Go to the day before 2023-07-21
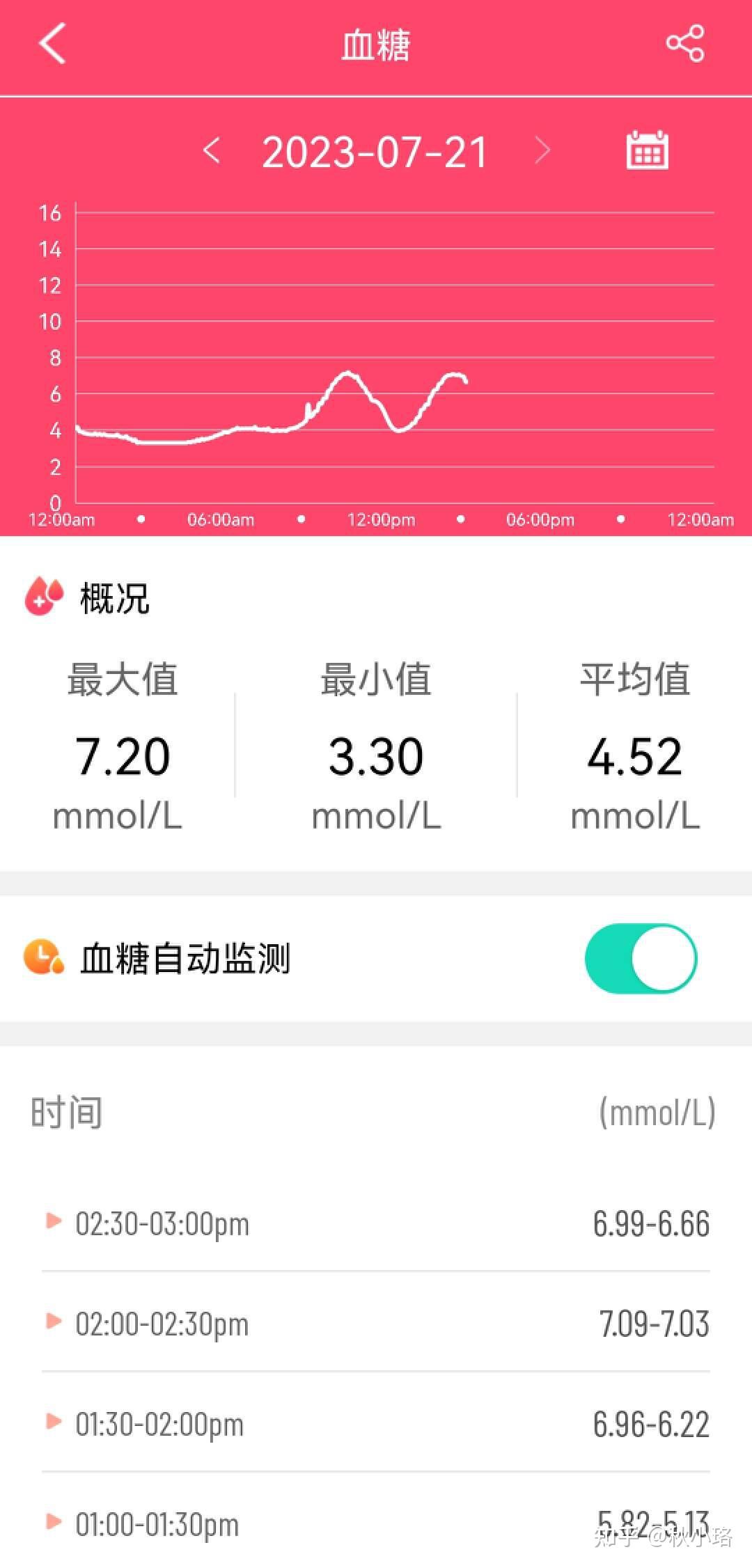The width and height of the screenshot is (752, 1568). pos(212,150)
